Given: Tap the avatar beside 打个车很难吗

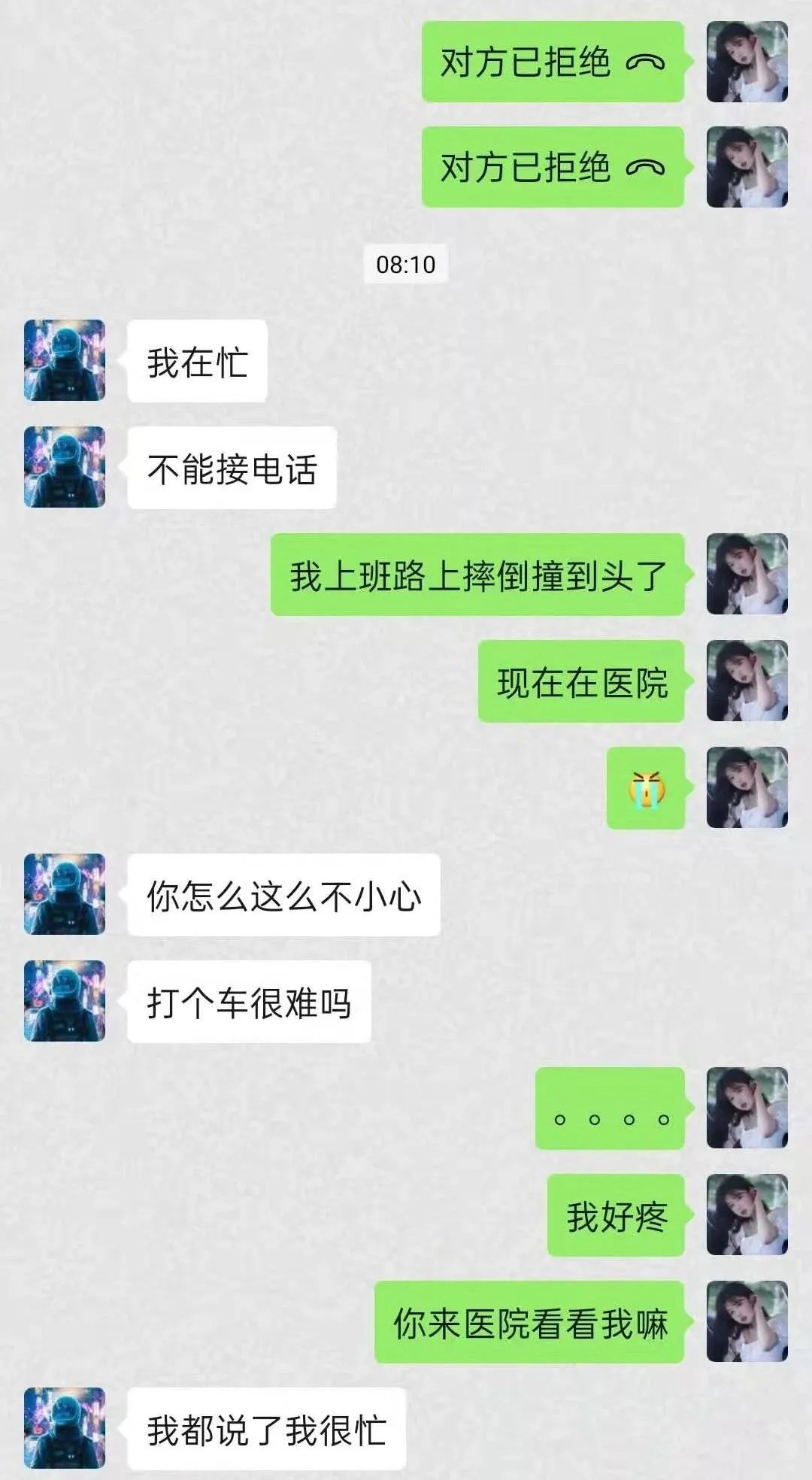Looking at the screenshot, I should (x=65, y=1001).
